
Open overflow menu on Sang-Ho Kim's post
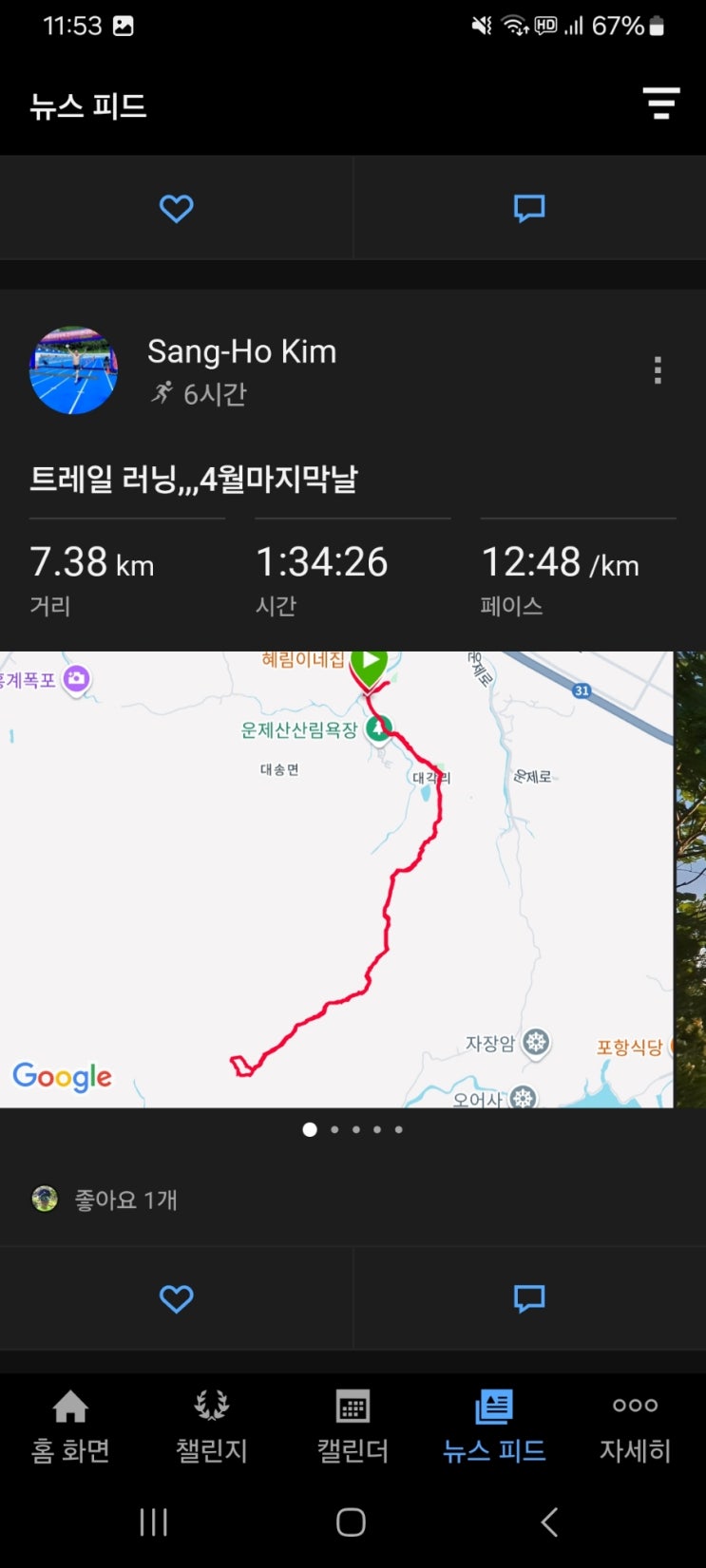pyautogui.click(x=658, y=370)
